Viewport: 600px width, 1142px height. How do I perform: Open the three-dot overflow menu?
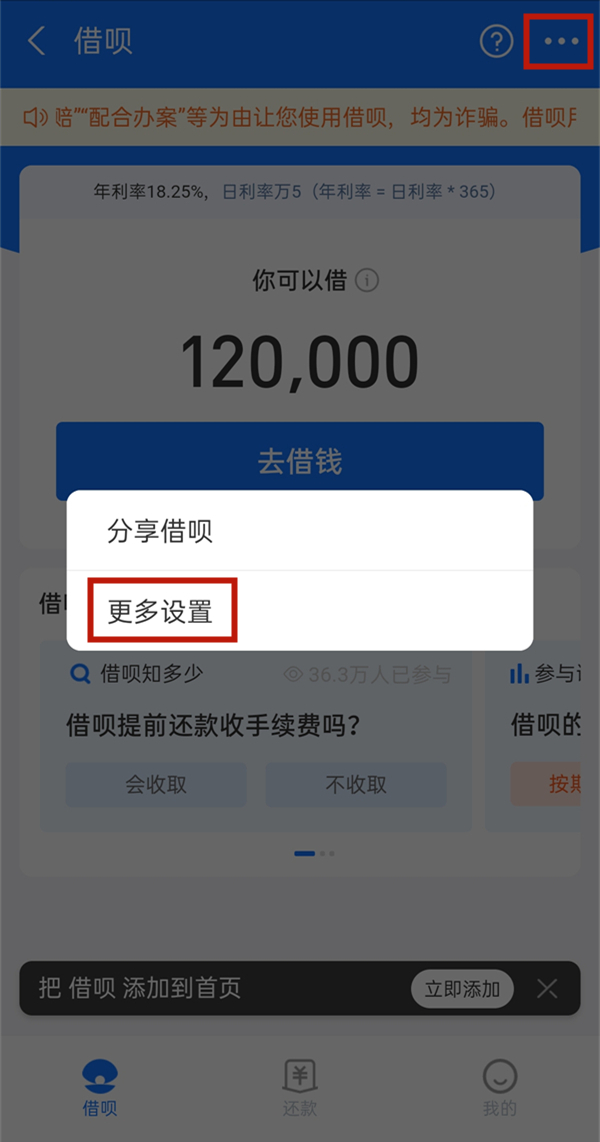coord(561,42)
